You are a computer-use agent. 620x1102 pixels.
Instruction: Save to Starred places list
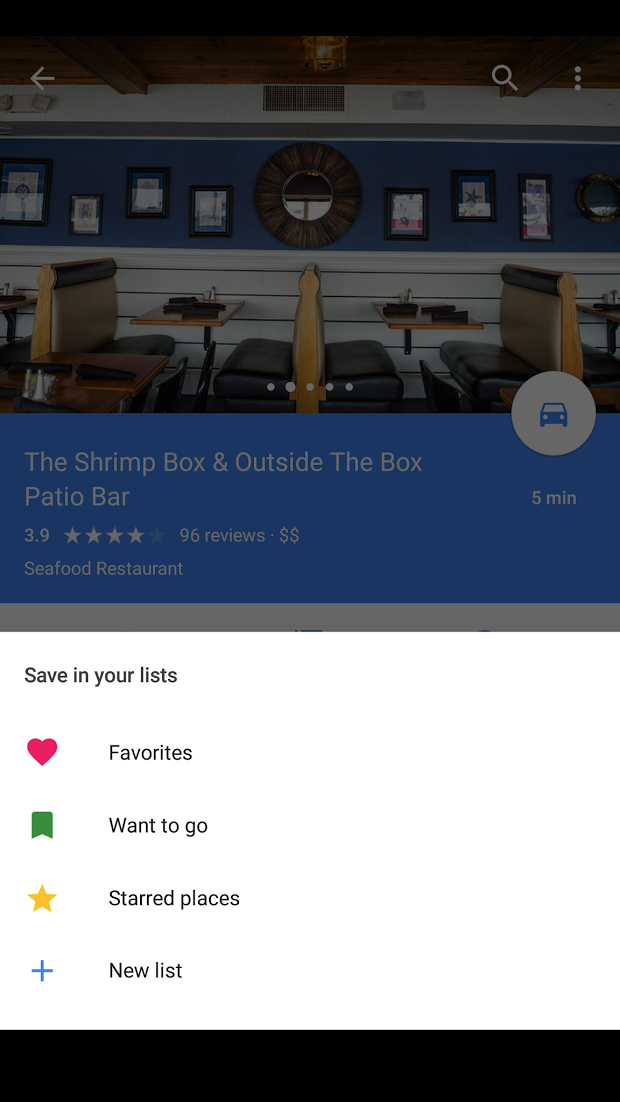(174, 898)
